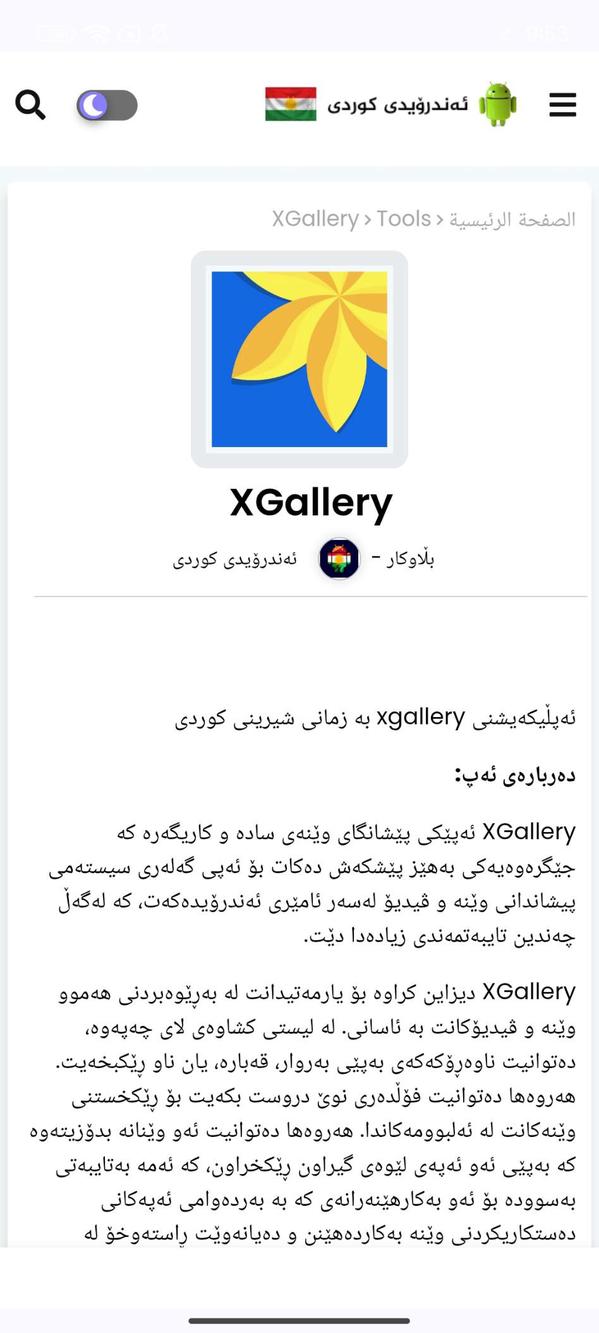Open the Tools breadcrumb link
This screenshot has height=1333, width=599.
tap(404, 219)
